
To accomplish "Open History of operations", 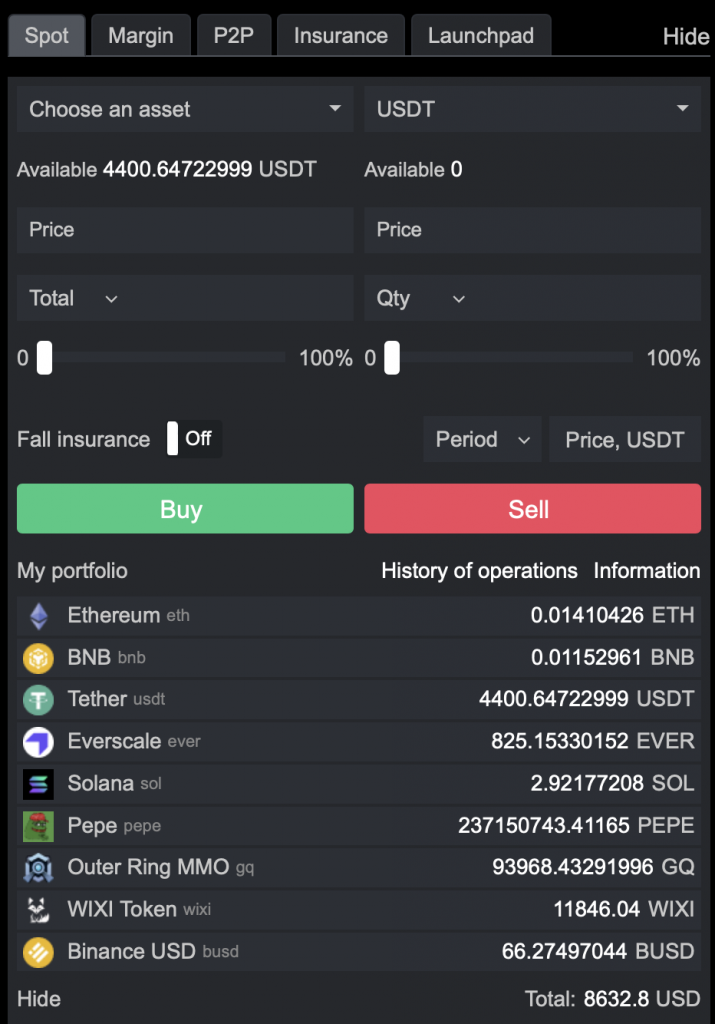I will pyautogui.click(x=479, y=571).
